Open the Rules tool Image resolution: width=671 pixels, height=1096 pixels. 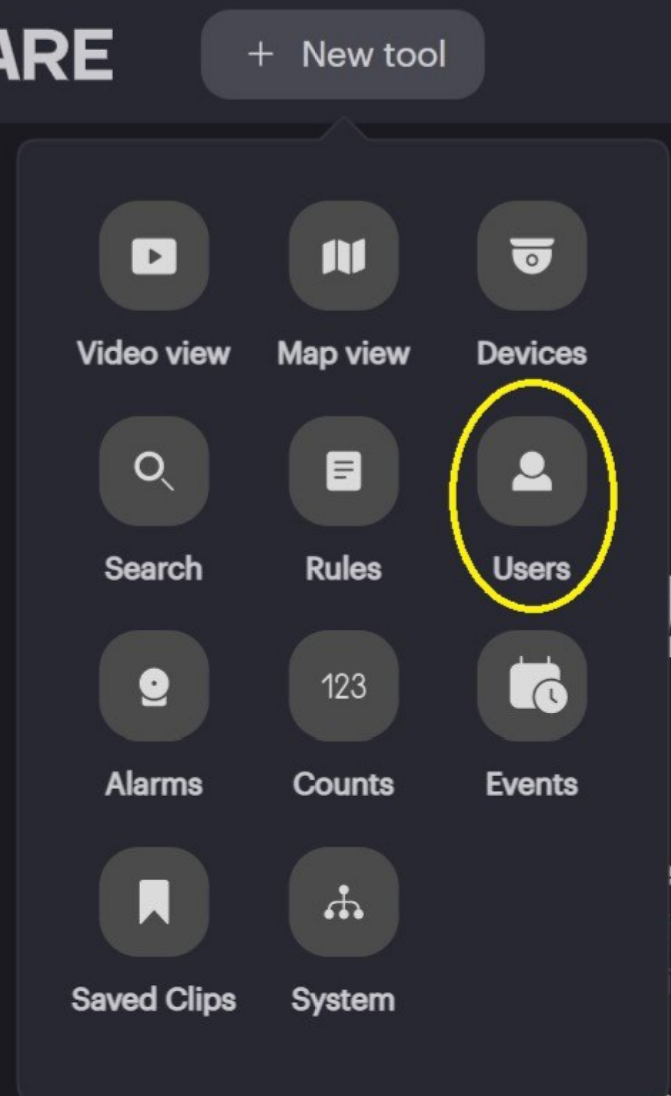pos(343,471)
